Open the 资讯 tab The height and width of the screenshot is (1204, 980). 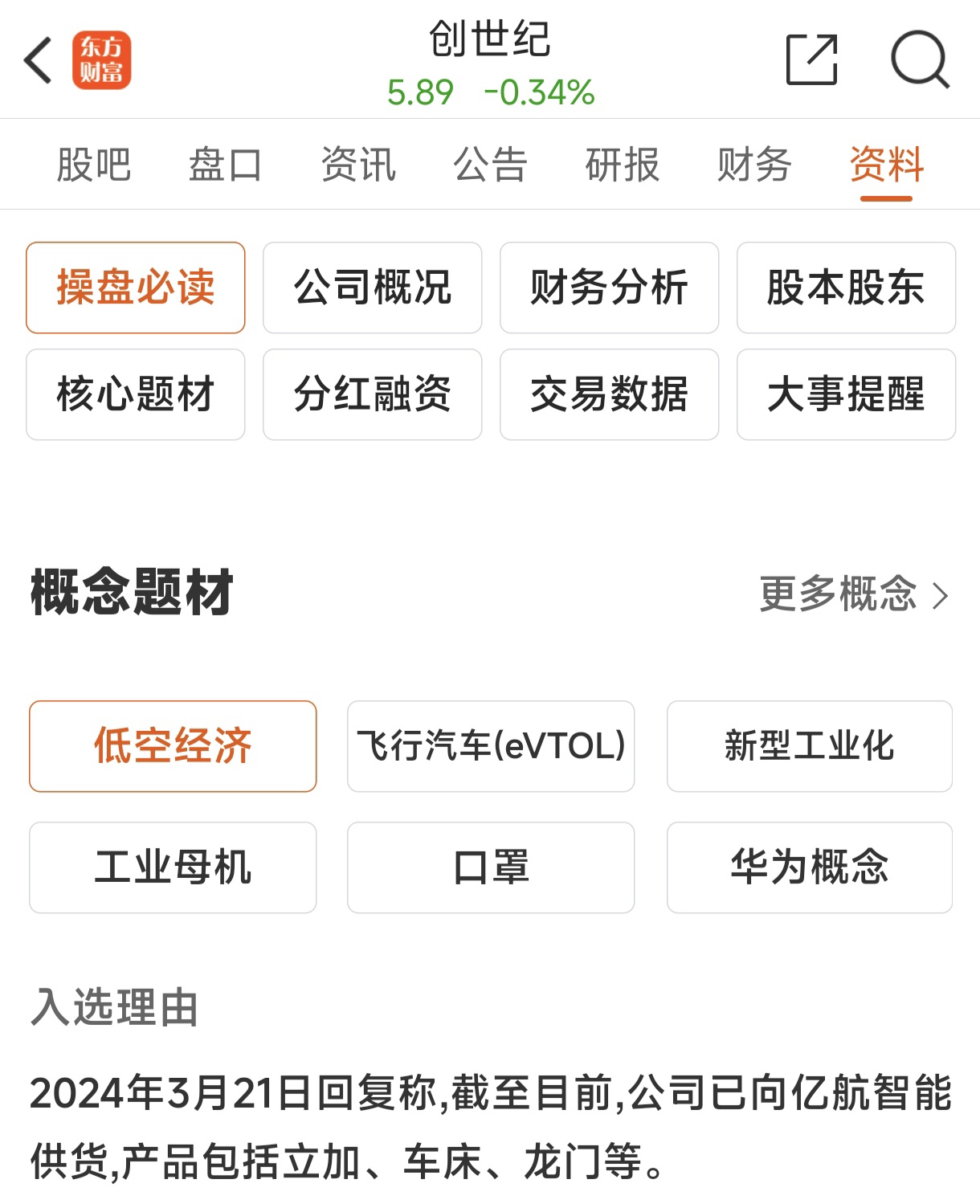[358, 165]
